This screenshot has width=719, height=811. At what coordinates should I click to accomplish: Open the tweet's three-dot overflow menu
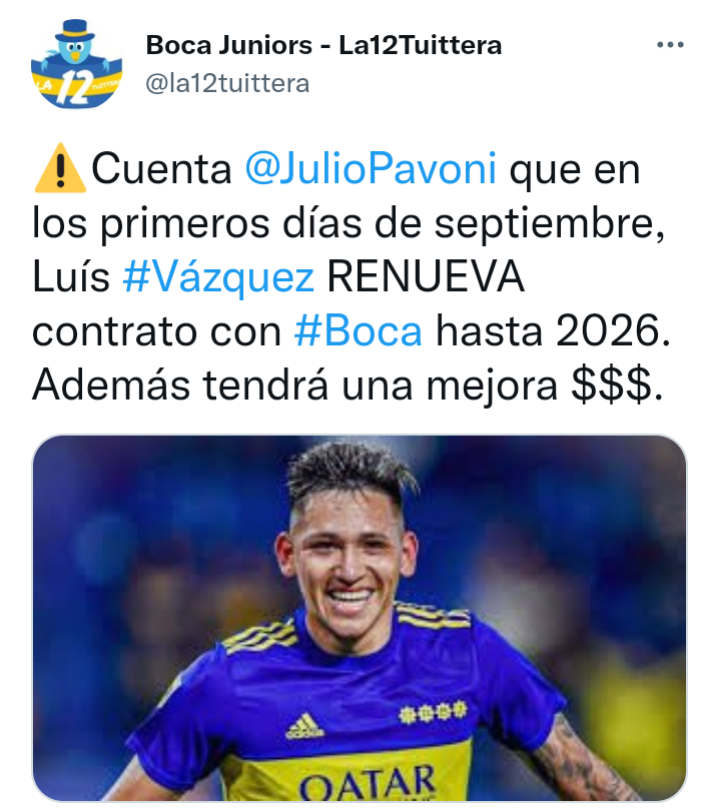point(669,46)
